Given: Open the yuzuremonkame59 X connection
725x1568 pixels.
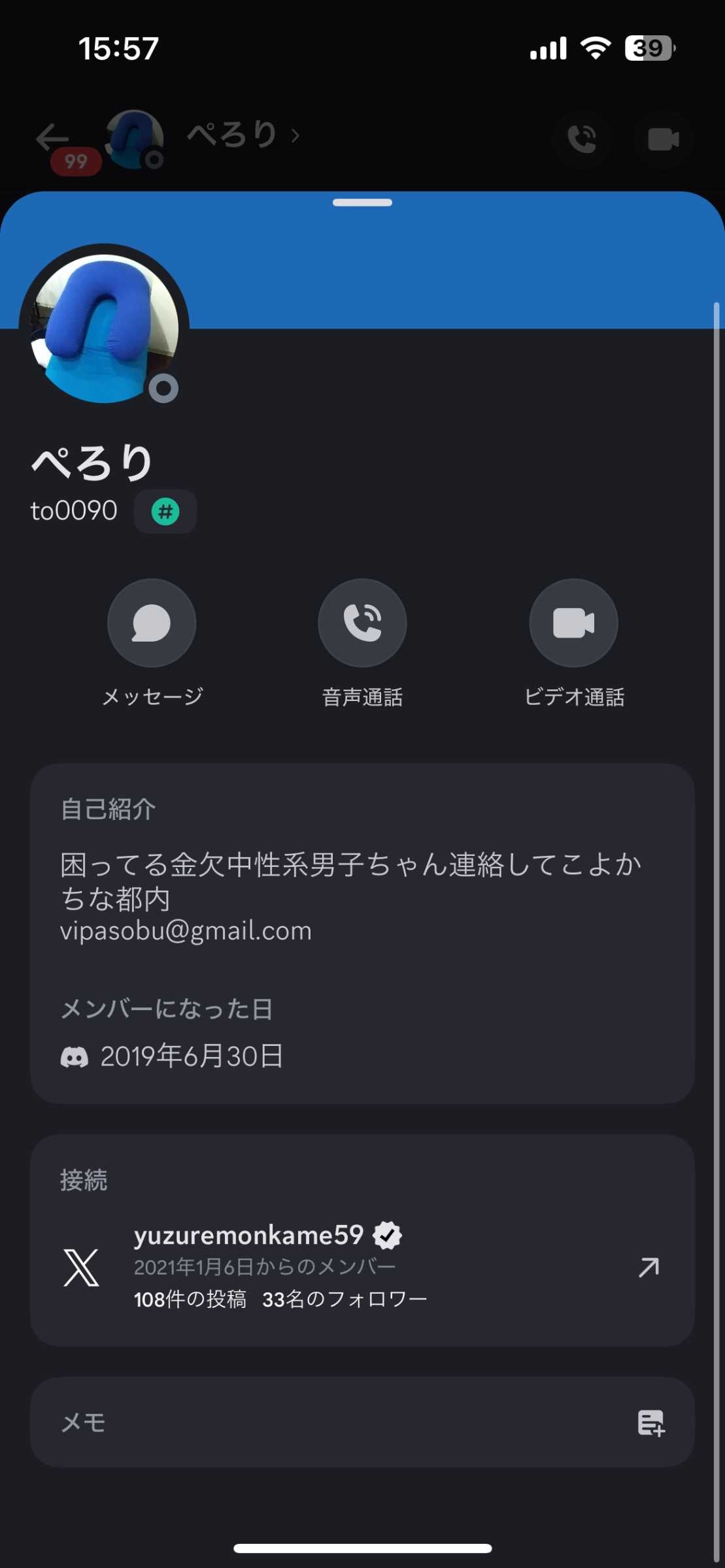Looking at the screenshot, I should tap(649, 1267).
